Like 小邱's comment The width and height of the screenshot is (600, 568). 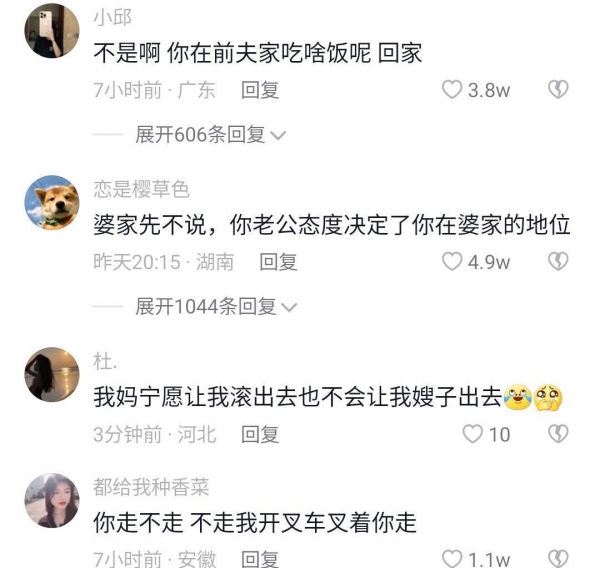coord(453,90)
